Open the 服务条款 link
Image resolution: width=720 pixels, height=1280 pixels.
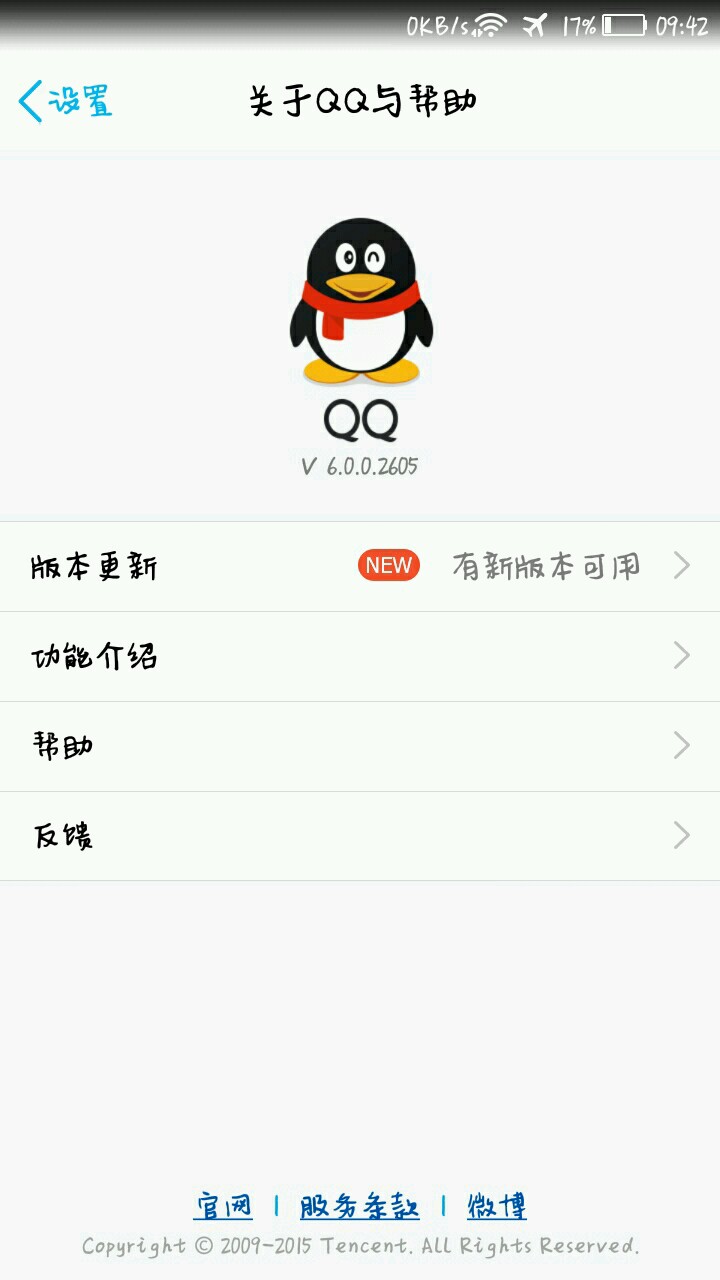click(x=359, y=1206)
